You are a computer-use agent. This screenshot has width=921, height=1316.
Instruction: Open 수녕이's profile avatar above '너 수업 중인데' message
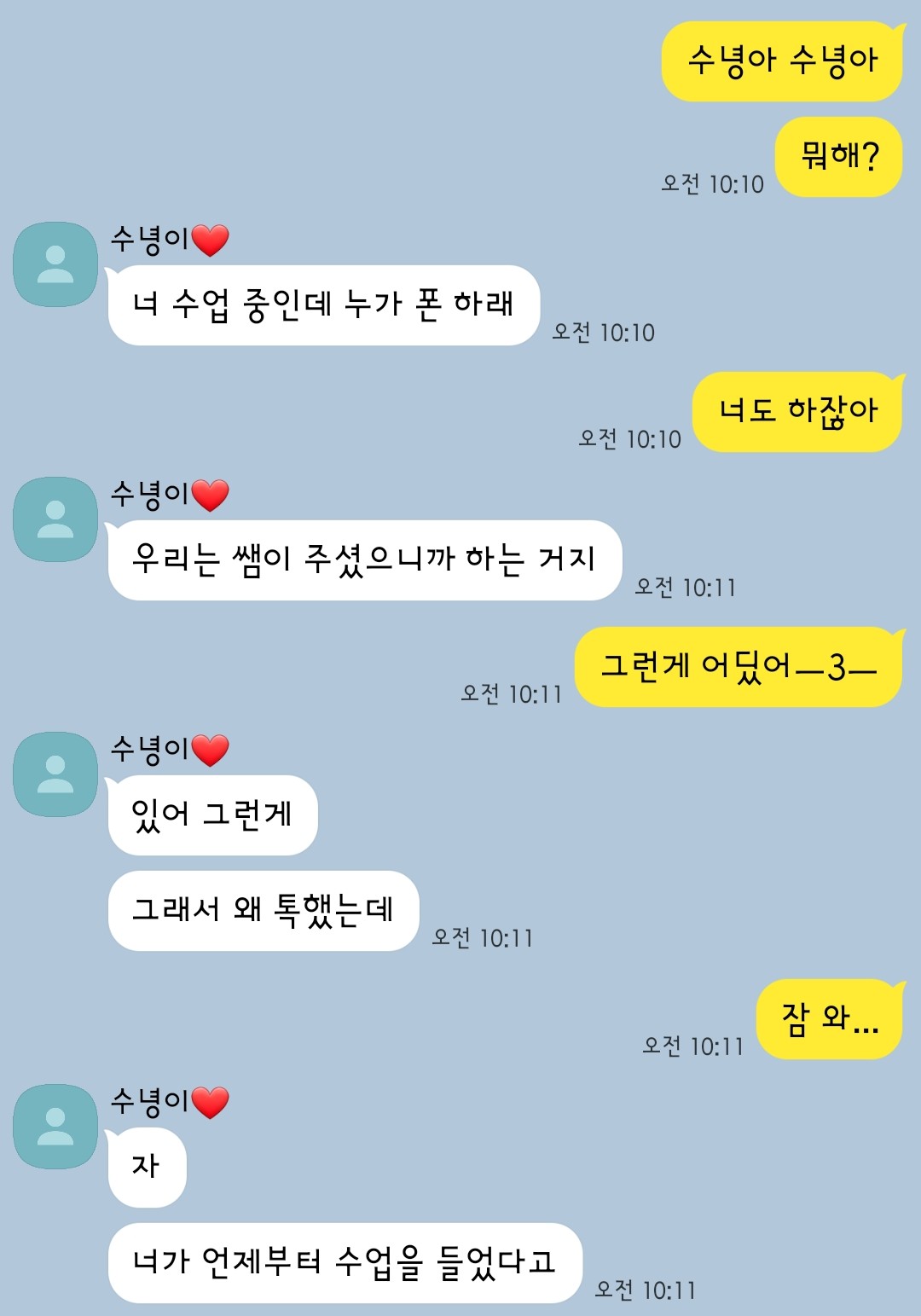pos(55,264)
